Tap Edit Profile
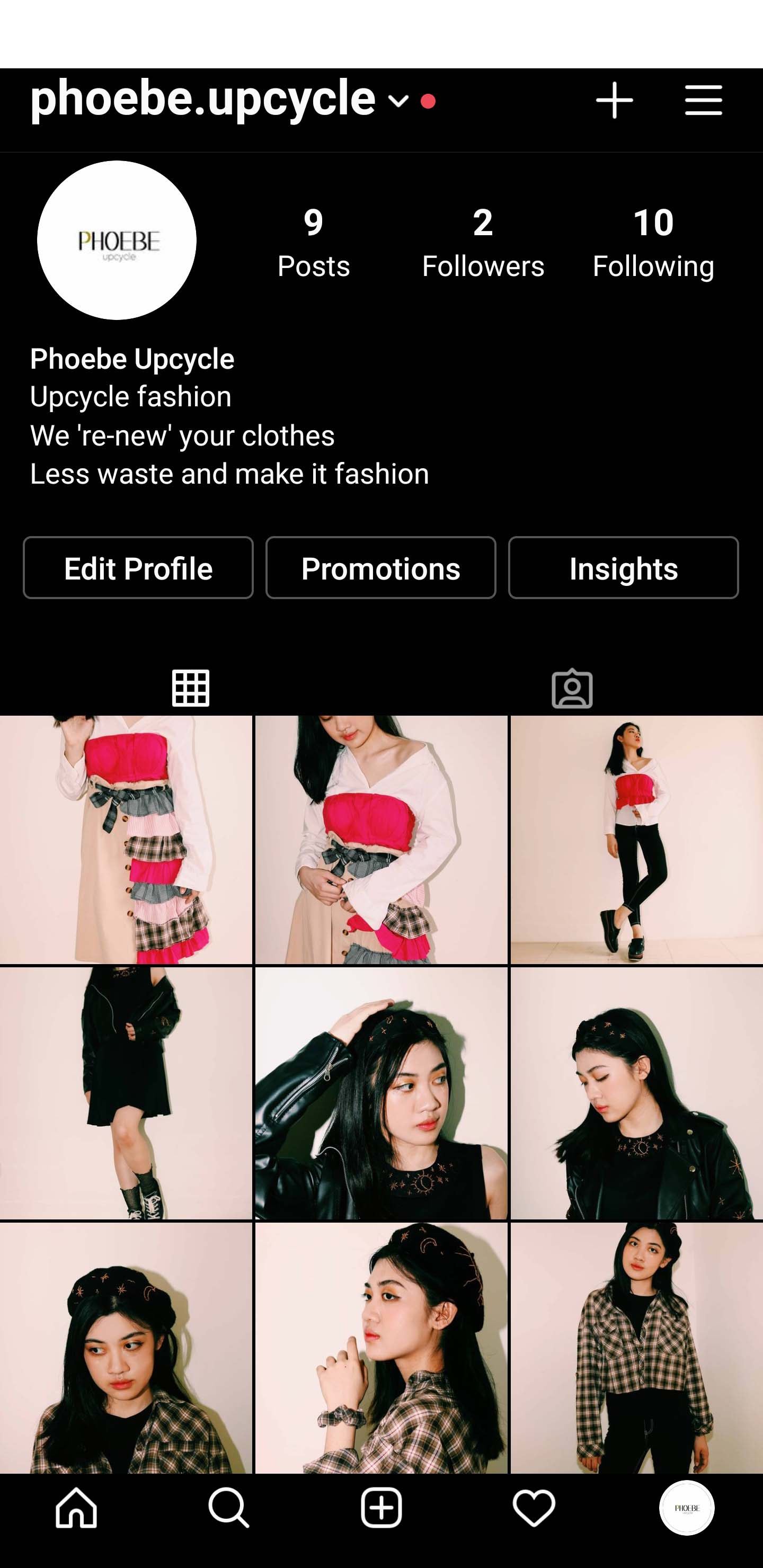763x1568 pixels. (138, 568)
